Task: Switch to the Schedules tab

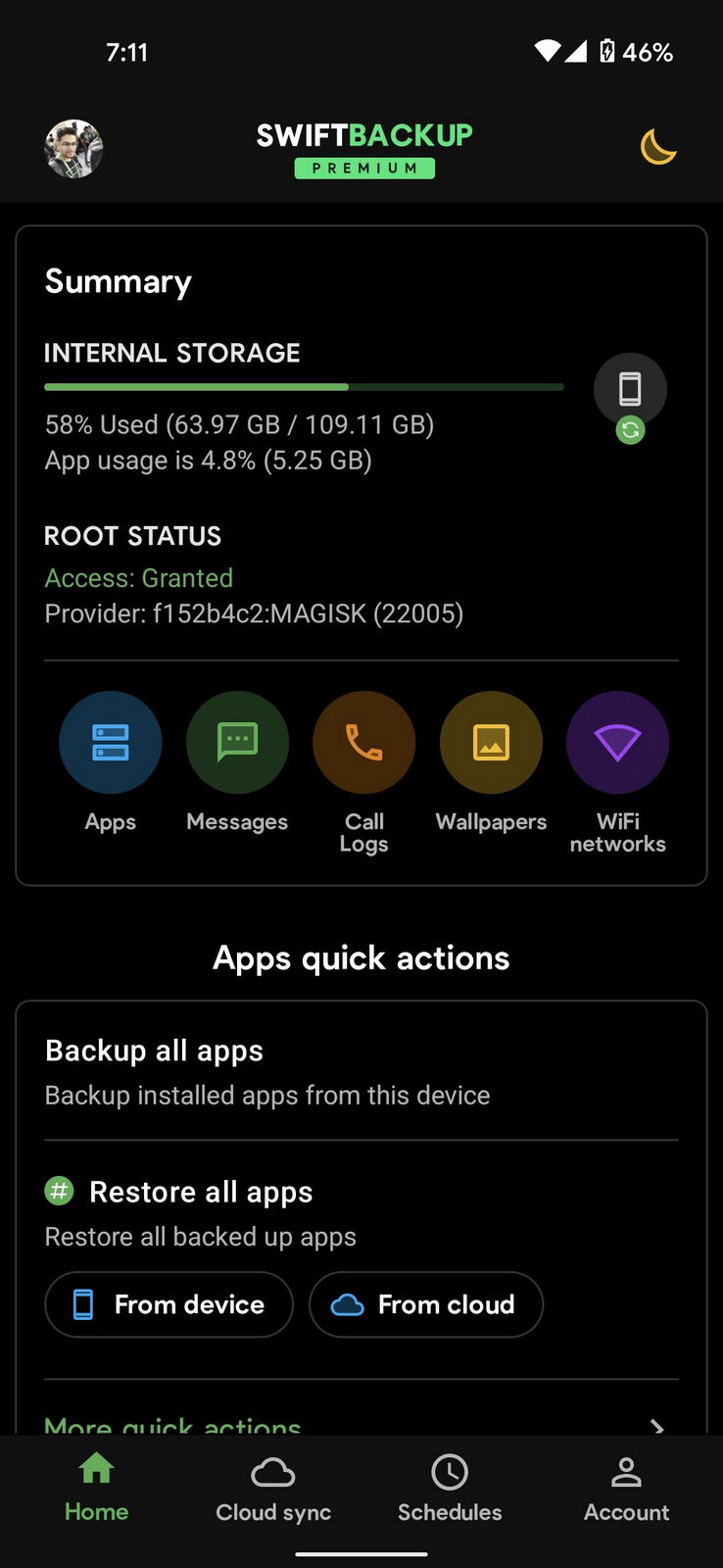Action: click(450, 1488)
